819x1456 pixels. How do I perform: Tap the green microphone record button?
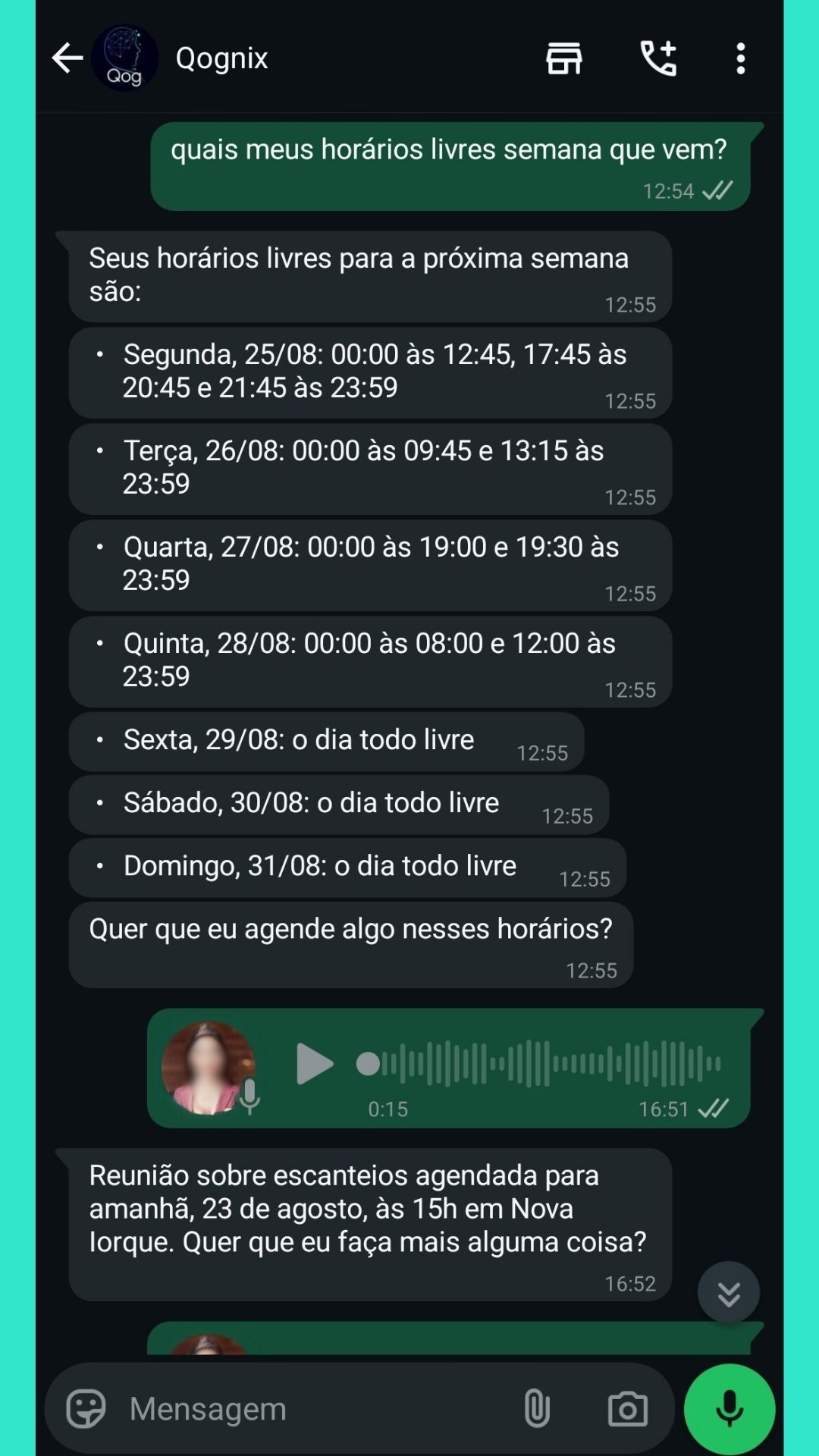730,1410
